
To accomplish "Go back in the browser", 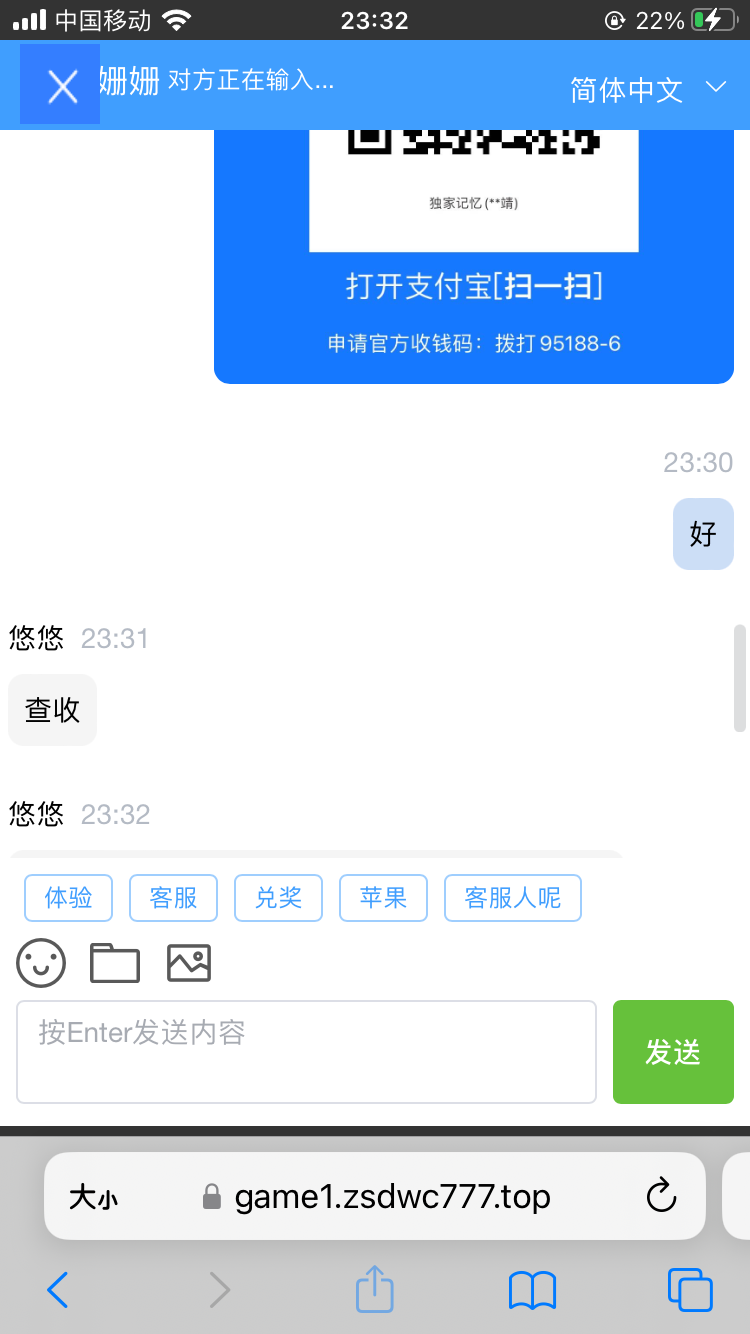I will click(x=57, y=1290).
